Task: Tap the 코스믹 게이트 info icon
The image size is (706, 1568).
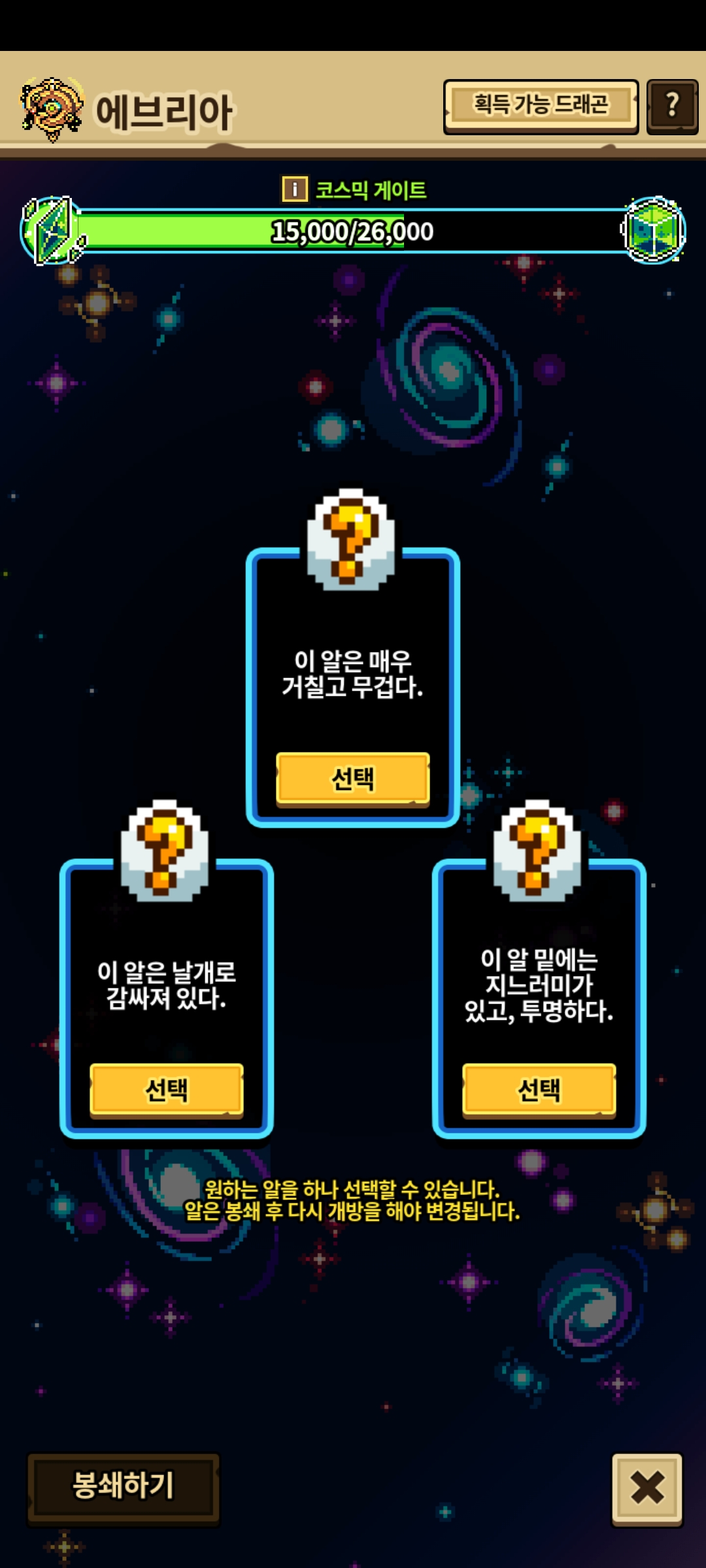Action: coord(295,189)
